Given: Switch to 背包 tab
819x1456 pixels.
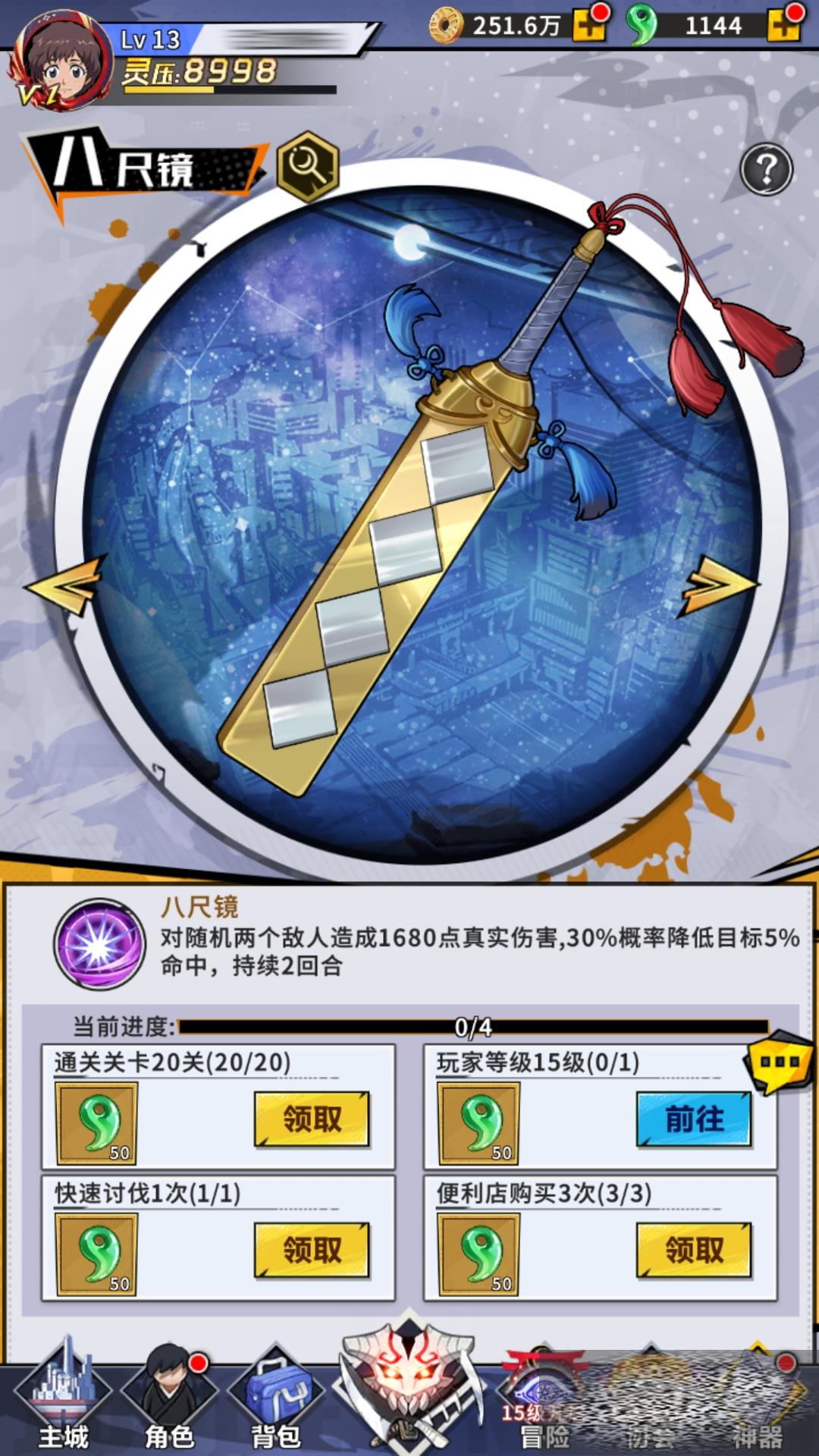Looking at the screenshot, I should [276, 1403].
